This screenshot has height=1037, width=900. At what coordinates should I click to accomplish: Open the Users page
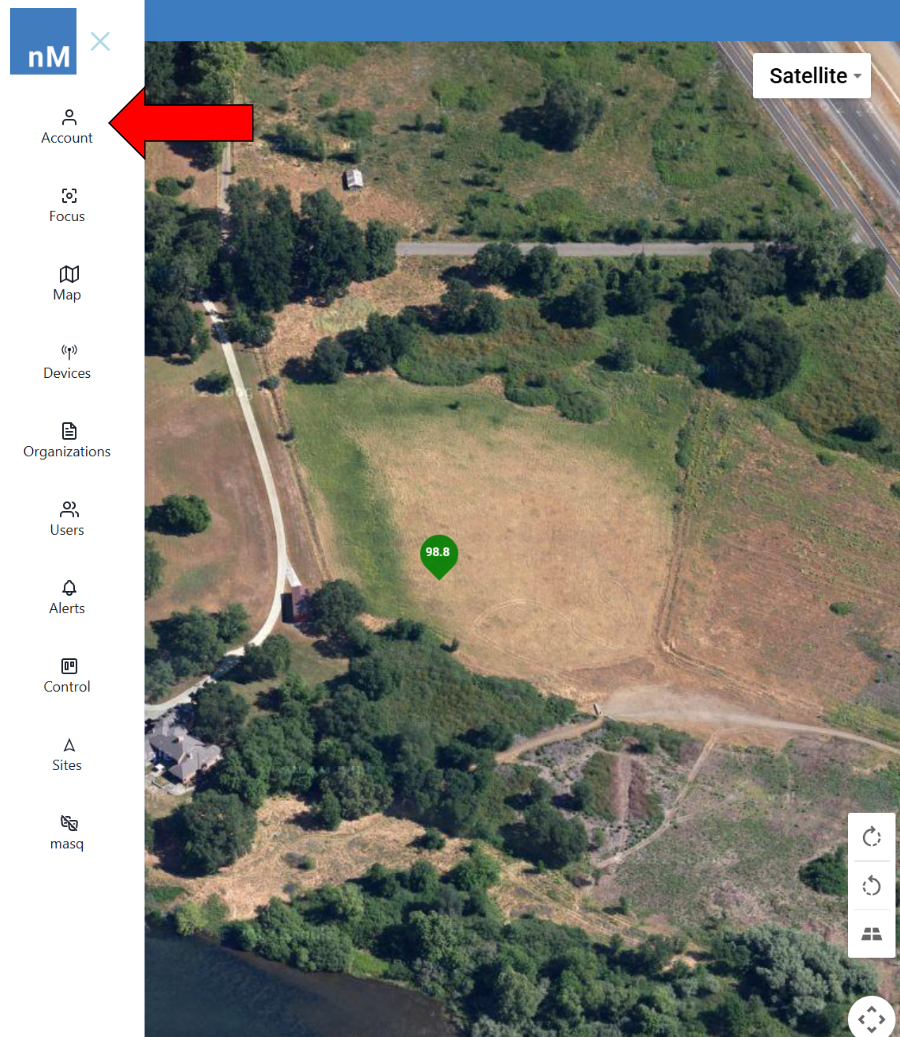pyautogui.click(x=67, y=519)
